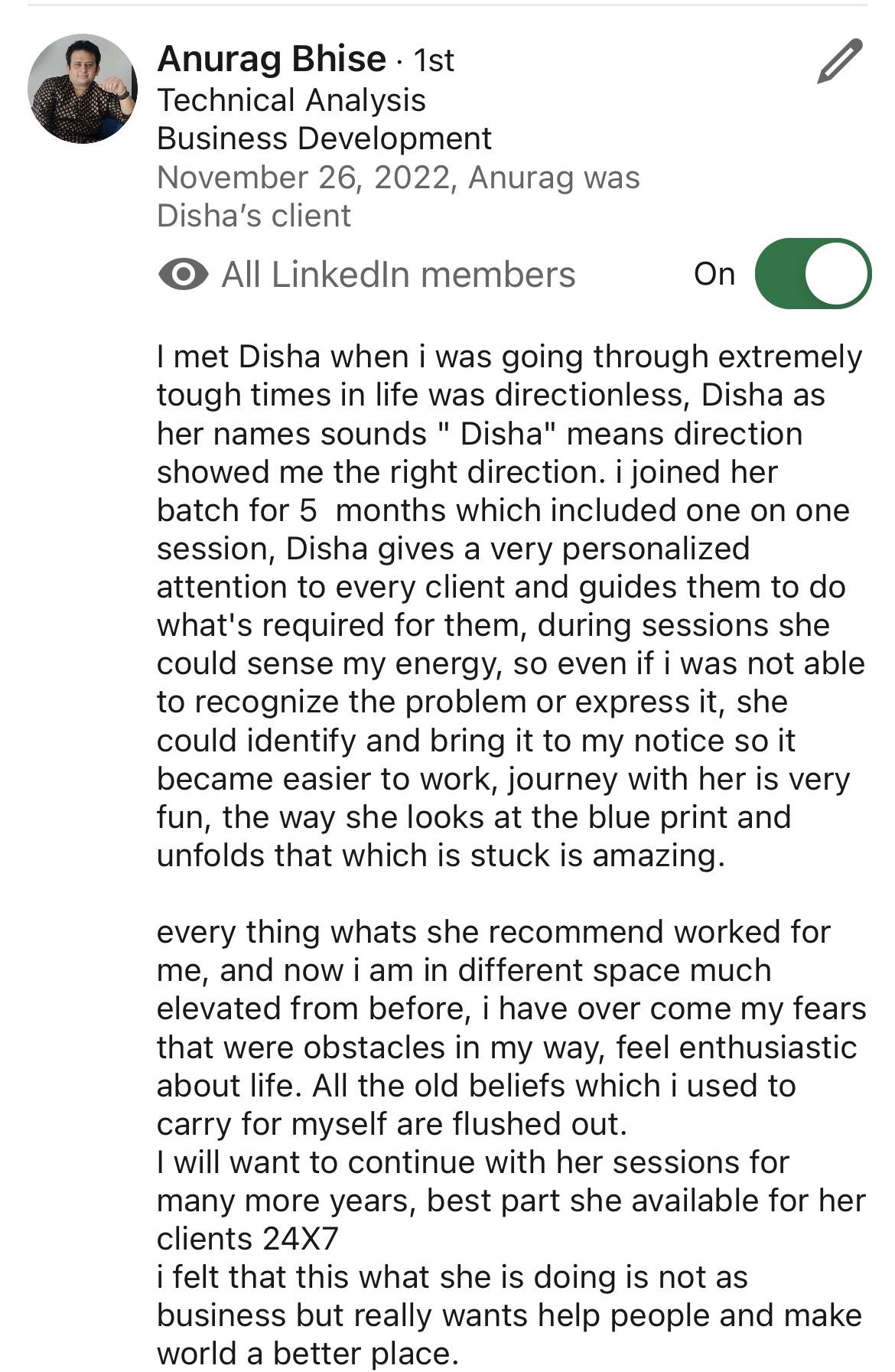Open Anurag Bhise's profile photo
Viewport: 895px width, 1372px height.
(83, 89)
